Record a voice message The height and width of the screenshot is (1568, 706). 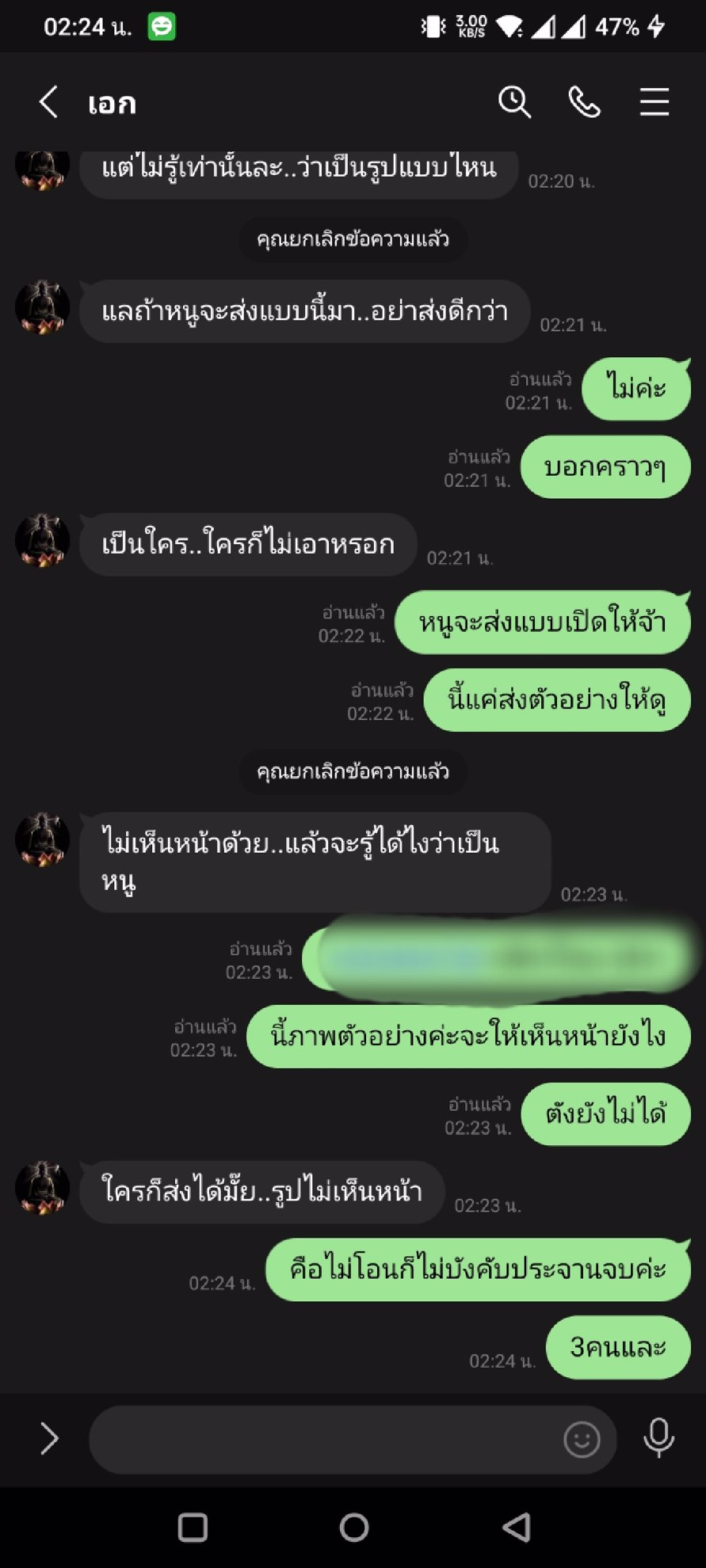[658, 1438]
